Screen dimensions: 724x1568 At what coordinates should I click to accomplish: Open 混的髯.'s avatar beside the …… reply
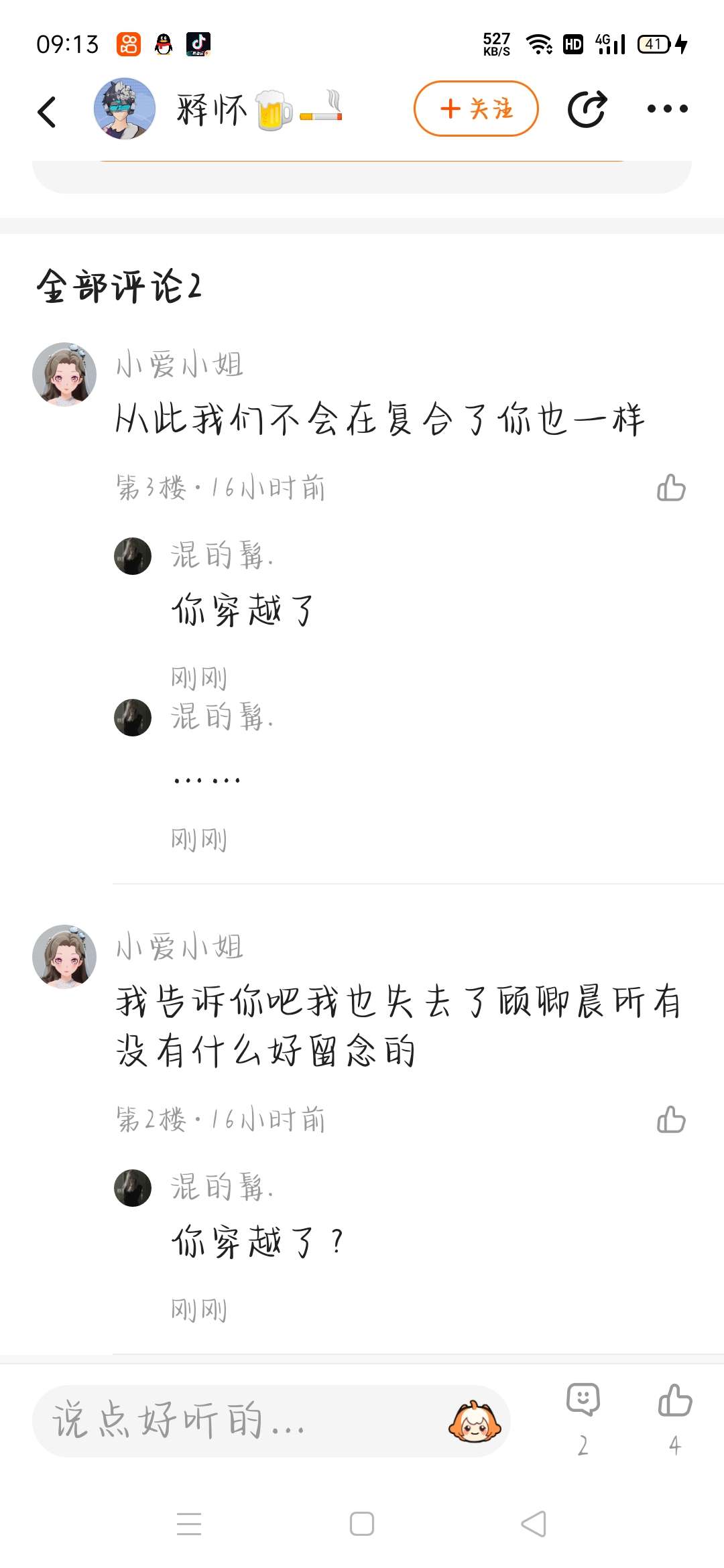(x=133, y=718)
